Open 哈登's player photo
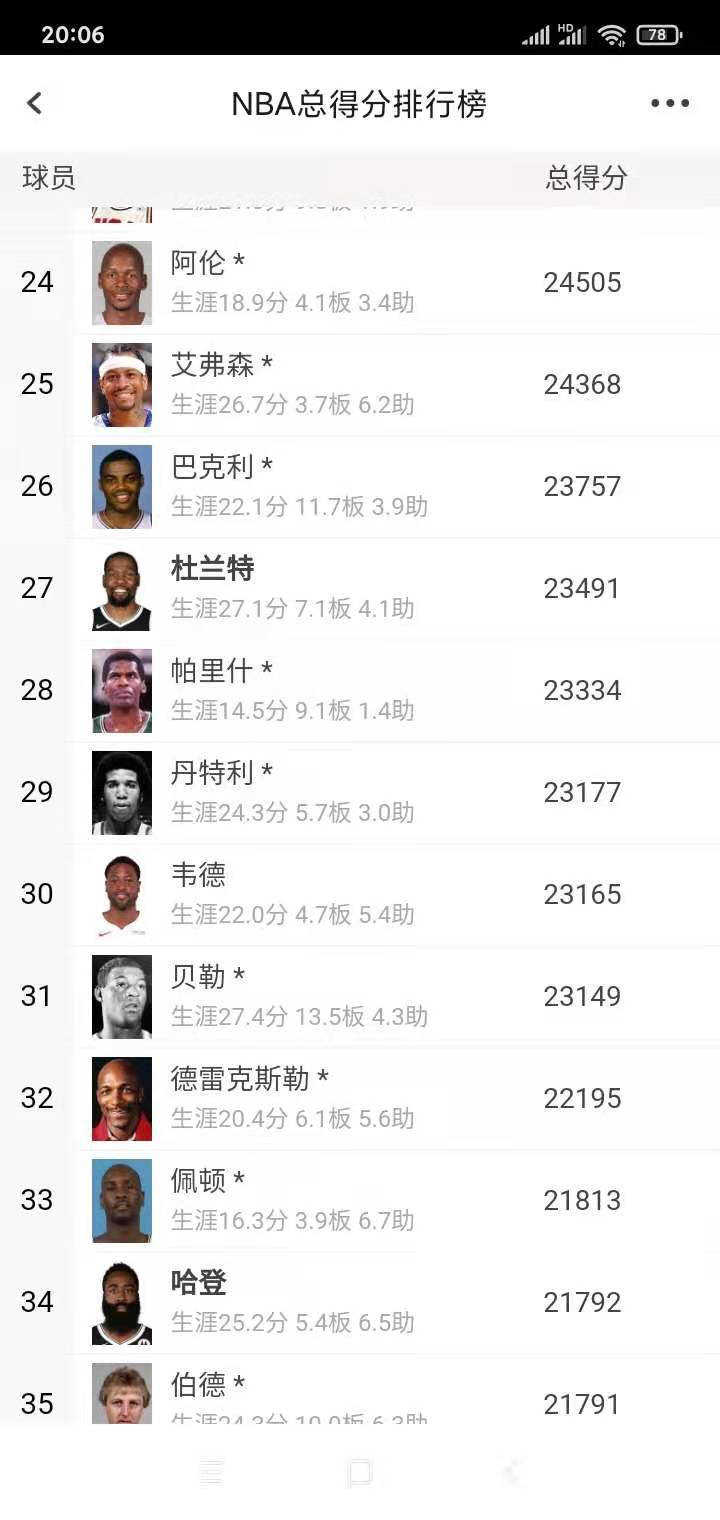Viewport: 720px width, 1520px height. [x=121, y=1302]
